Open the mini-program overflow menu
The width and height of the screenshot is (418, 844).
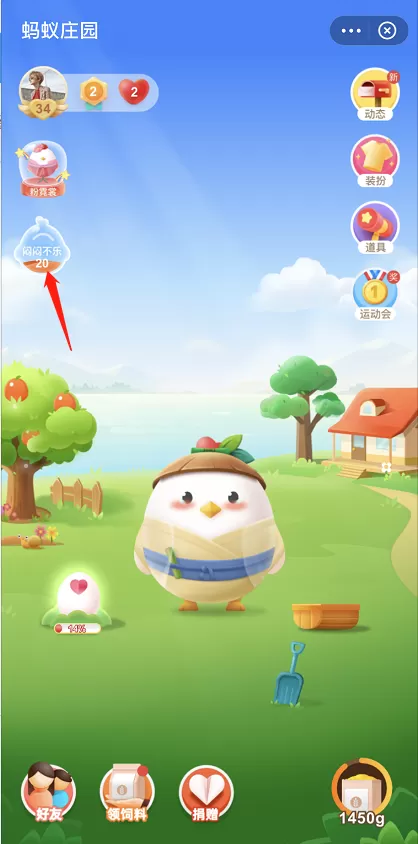click(351, 31)
